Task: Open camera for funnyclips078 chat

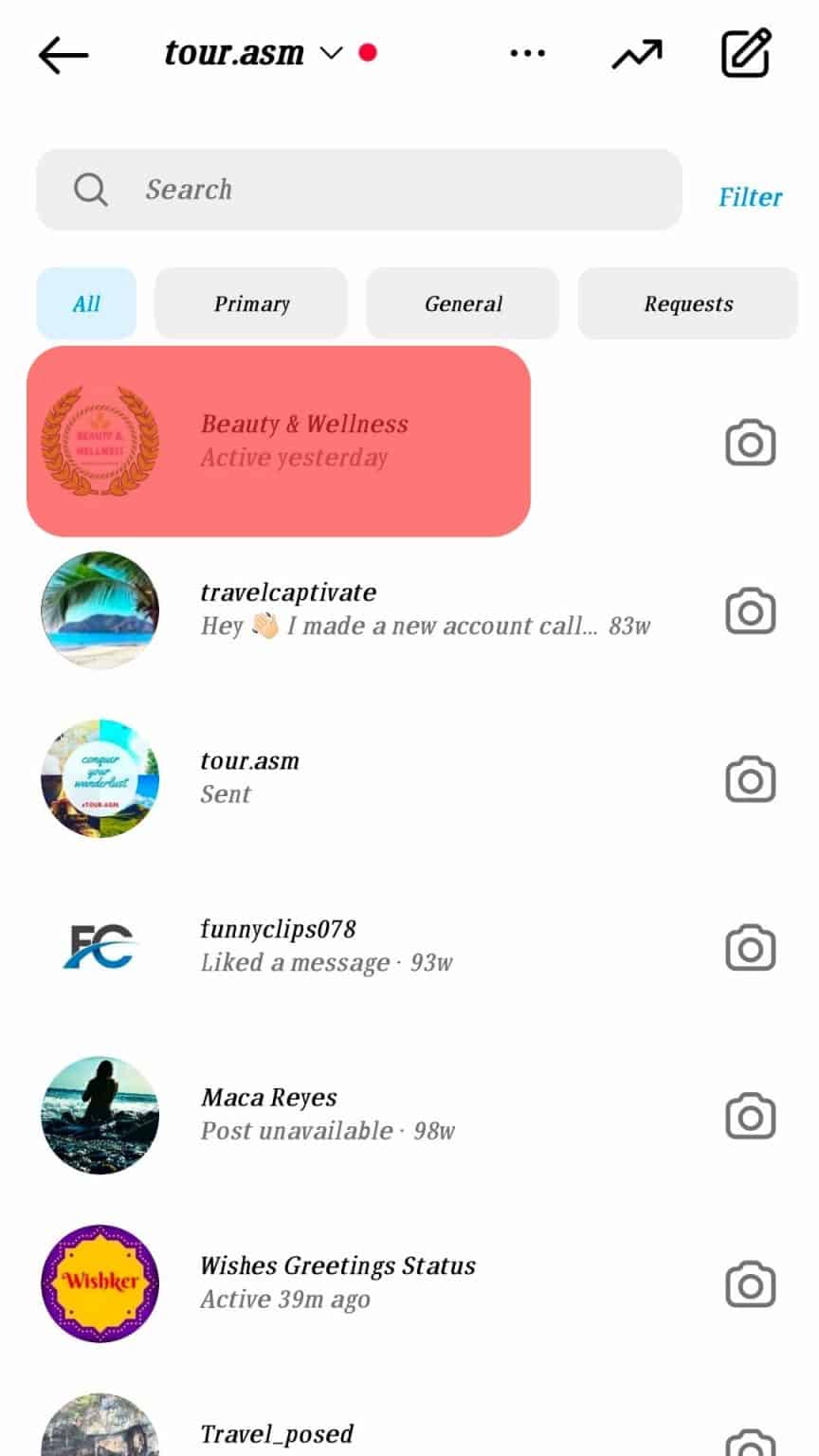Action: point(750,947)
